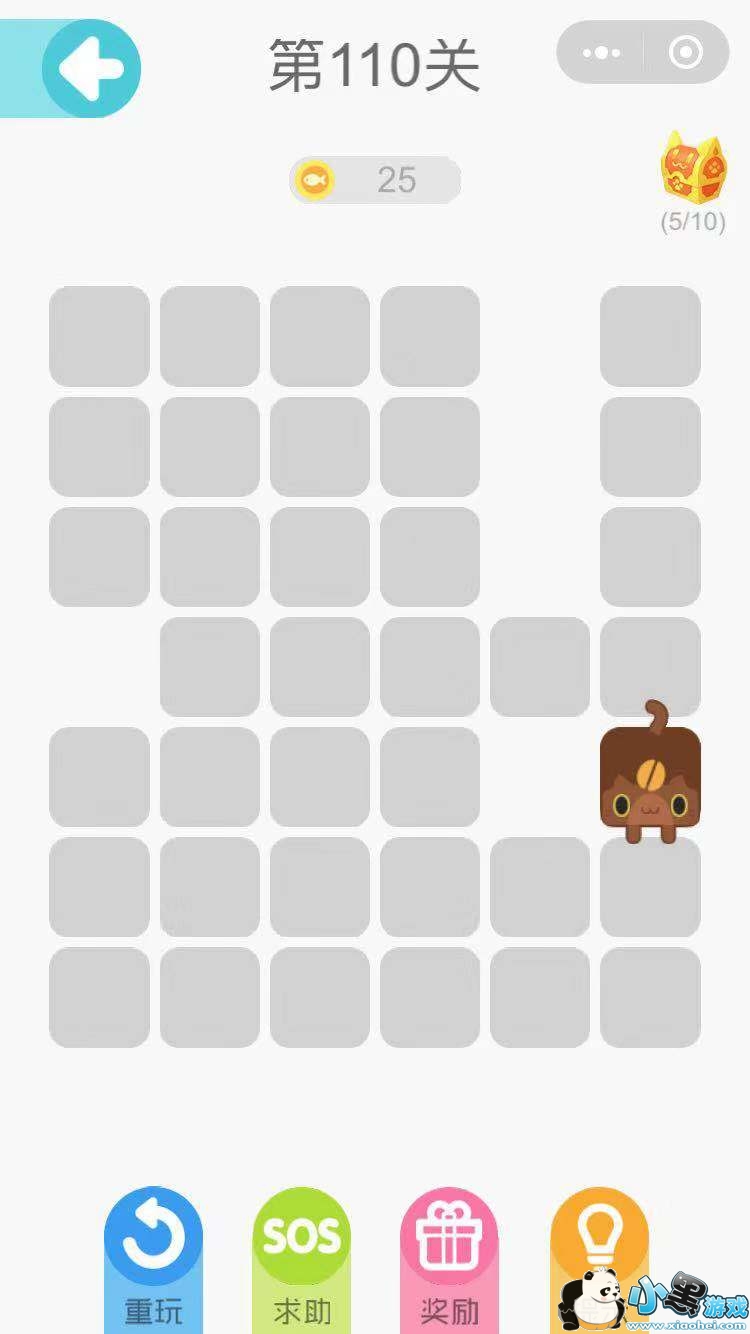Open the mini program three-dot menu
Viewport: 750px width, 1334px height.
(601, 52)
